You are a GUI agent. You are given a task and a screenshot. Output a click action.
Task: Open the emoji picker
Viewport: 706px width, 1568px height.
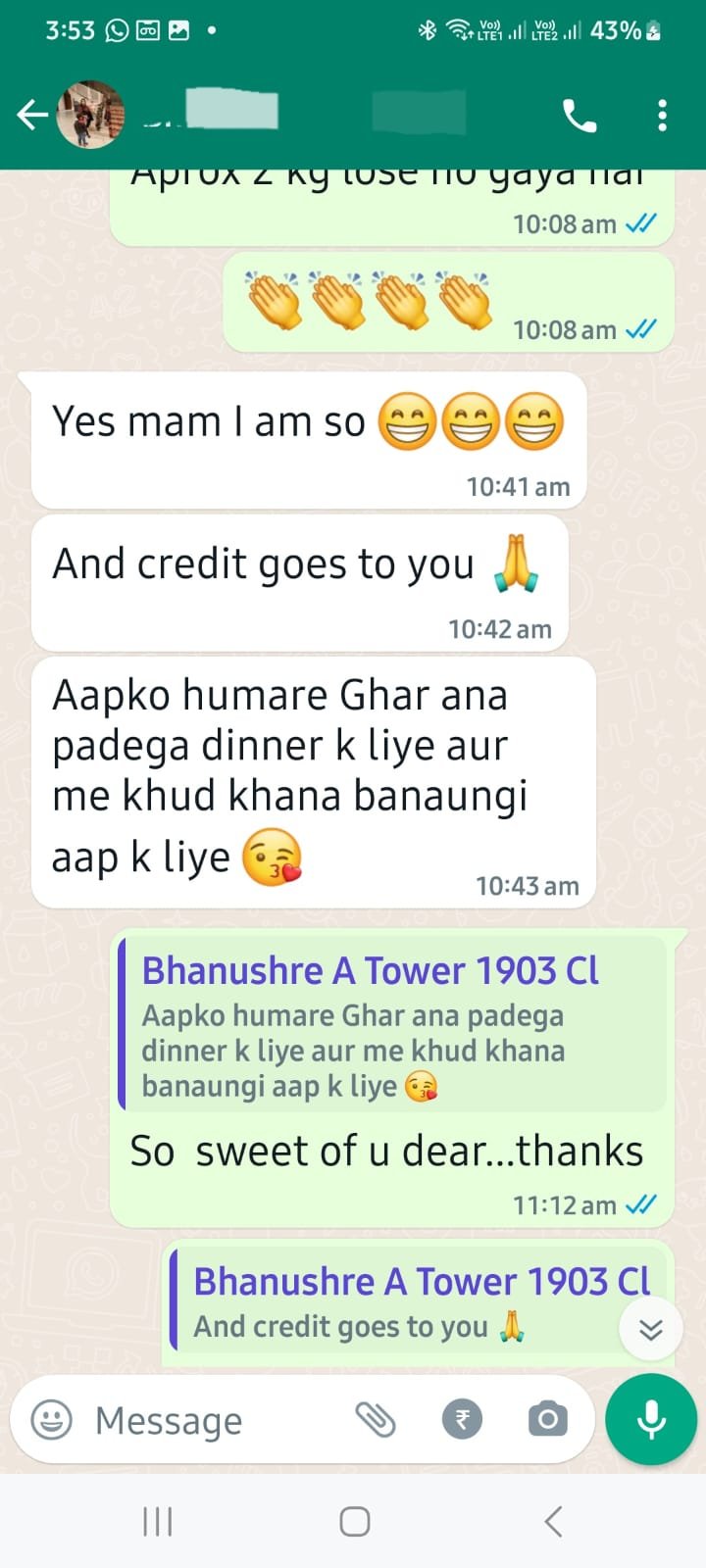[52, 1419]
